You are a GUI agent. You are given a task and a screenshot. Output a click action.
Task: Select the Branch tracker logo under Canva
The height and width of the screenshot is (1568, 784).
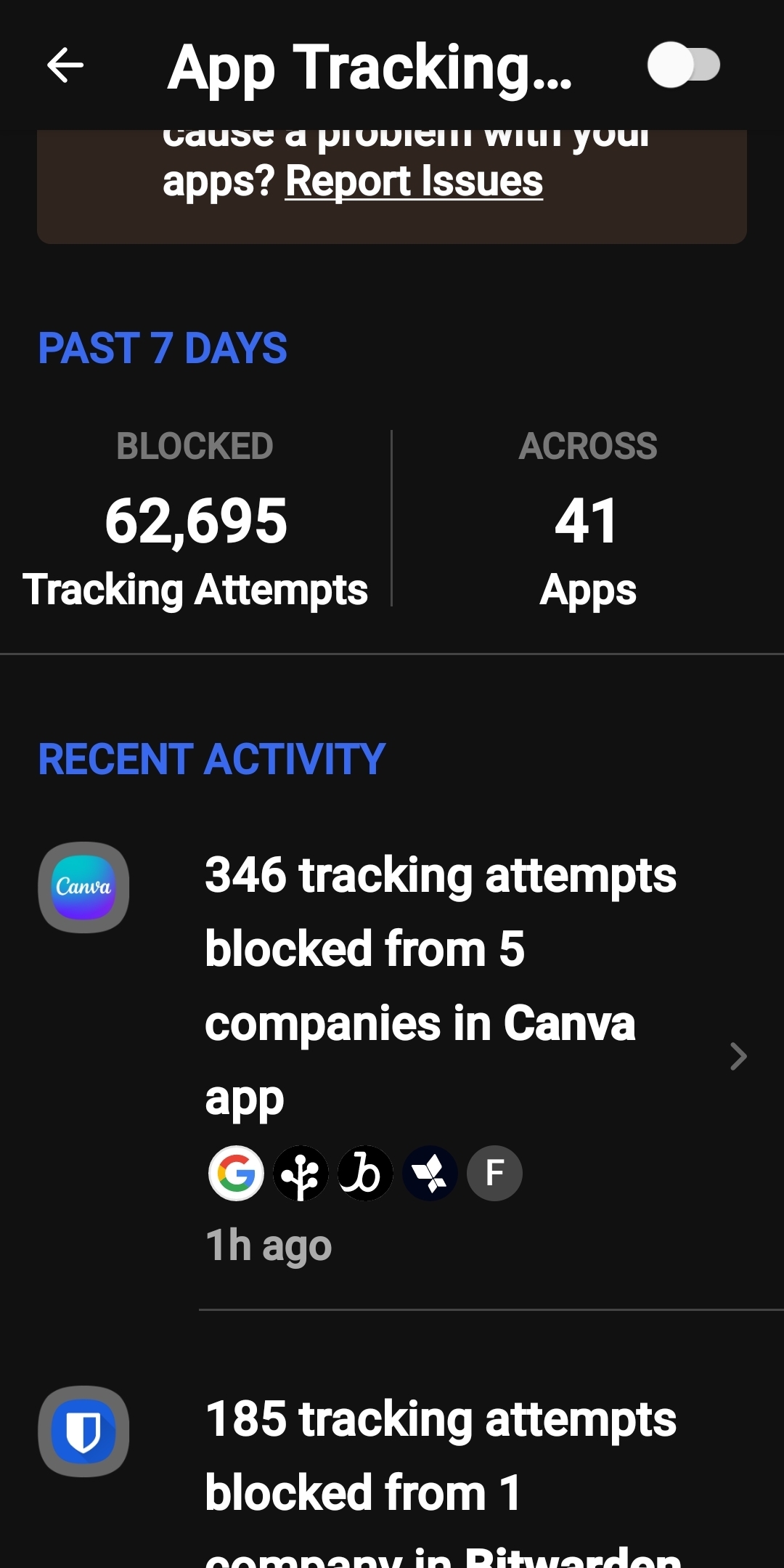pyautogui.click(x=300, y=1172)
